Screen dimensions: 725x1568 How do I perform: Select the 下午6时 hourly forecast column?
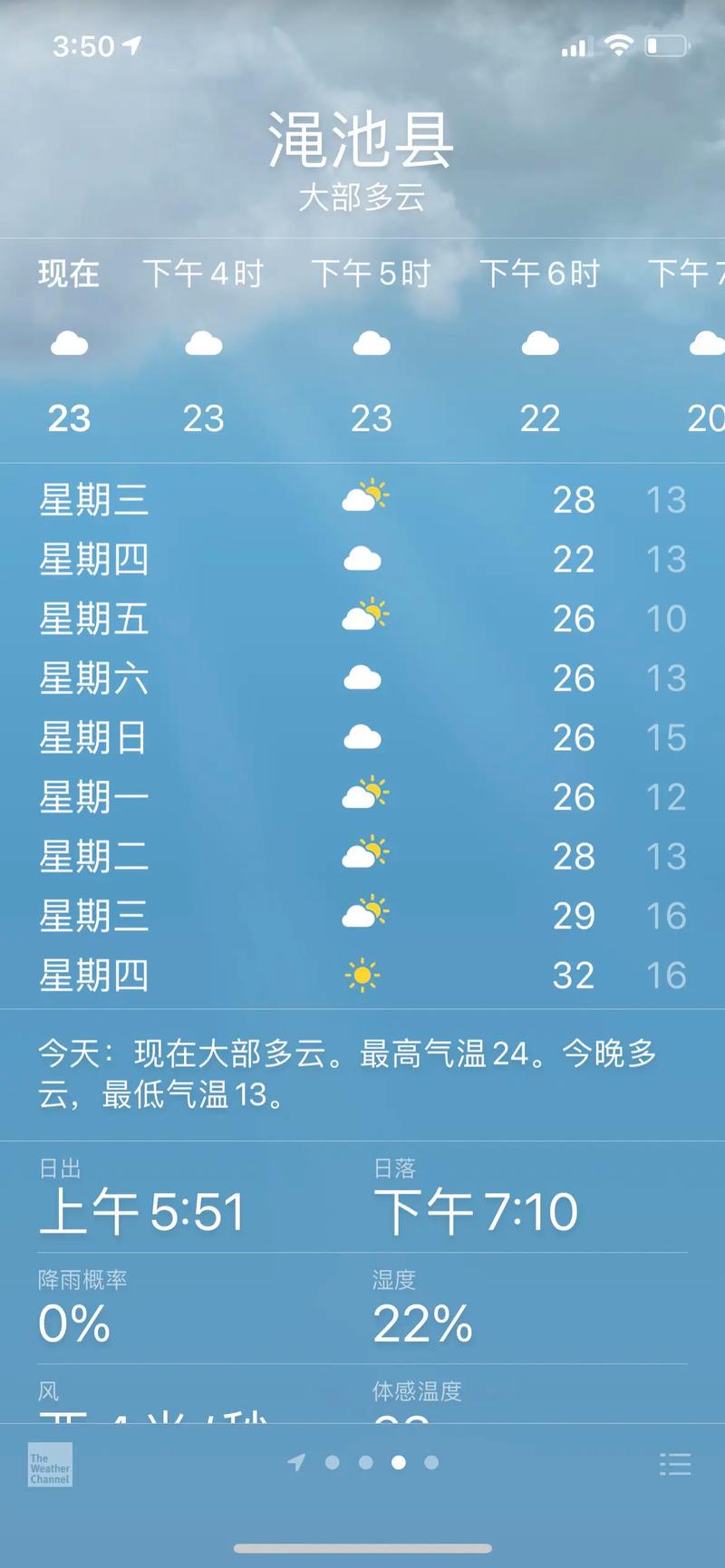[540, 274]
